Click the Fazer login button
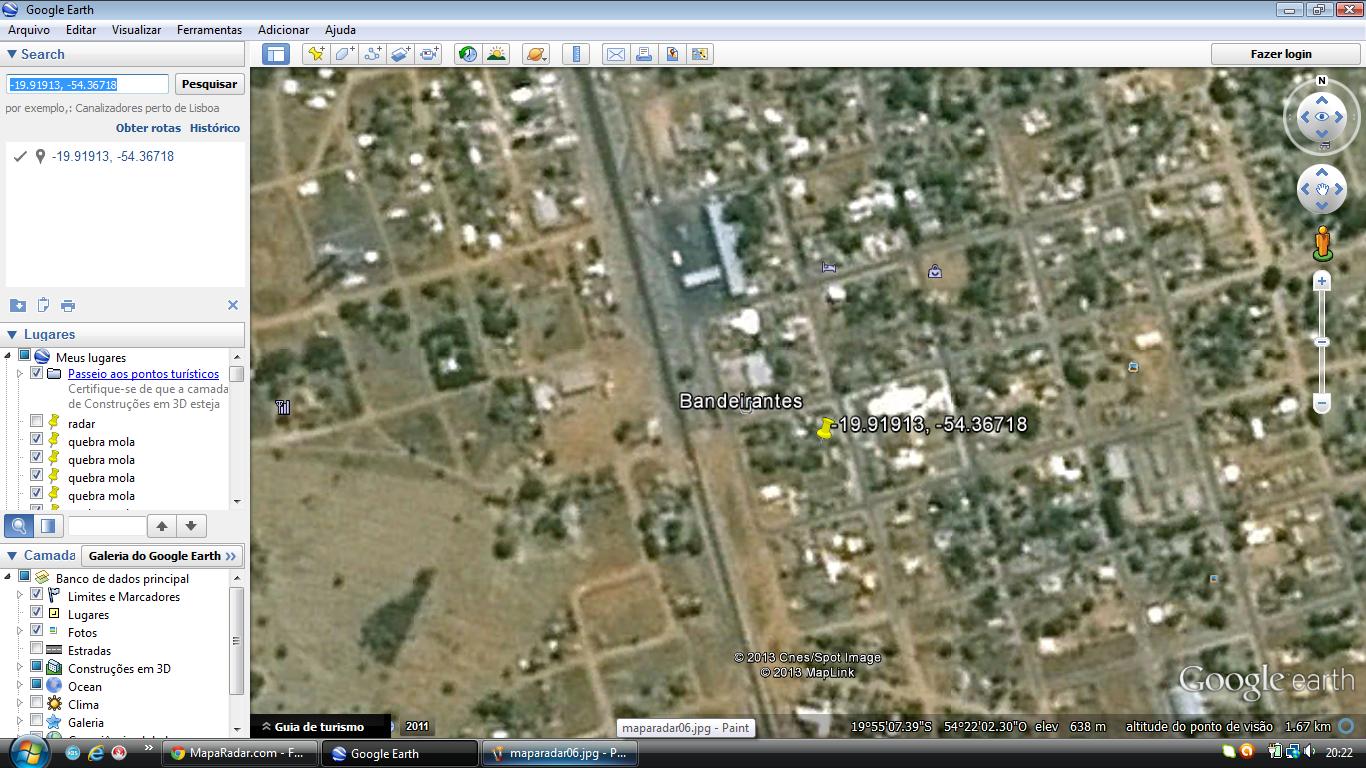The width and height of the screenshot is (1366, 768). 1280,54
